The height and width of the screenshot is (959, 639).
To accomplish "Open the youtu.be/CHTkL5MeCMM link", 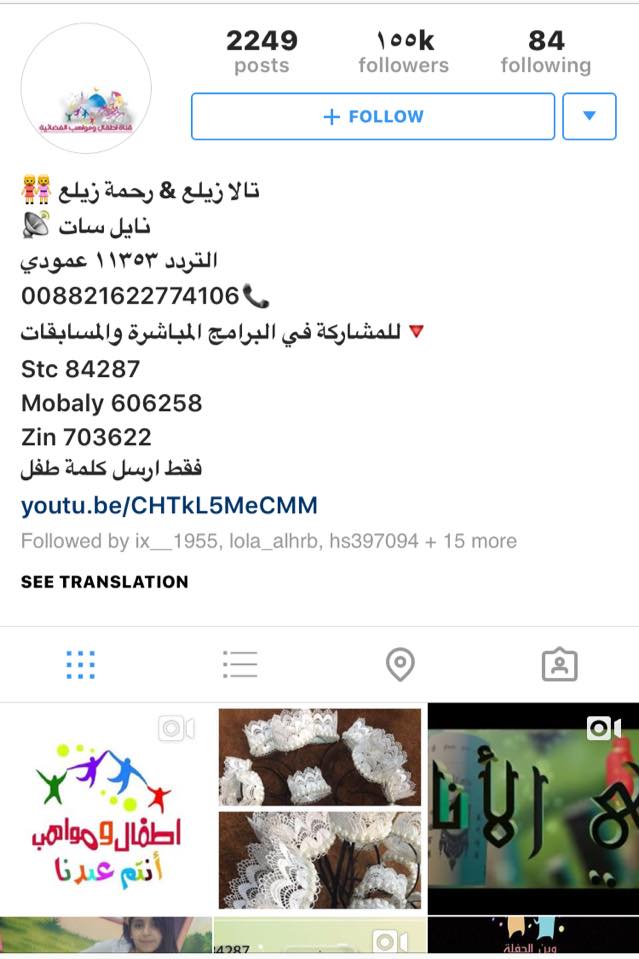I will click(169, 505).
